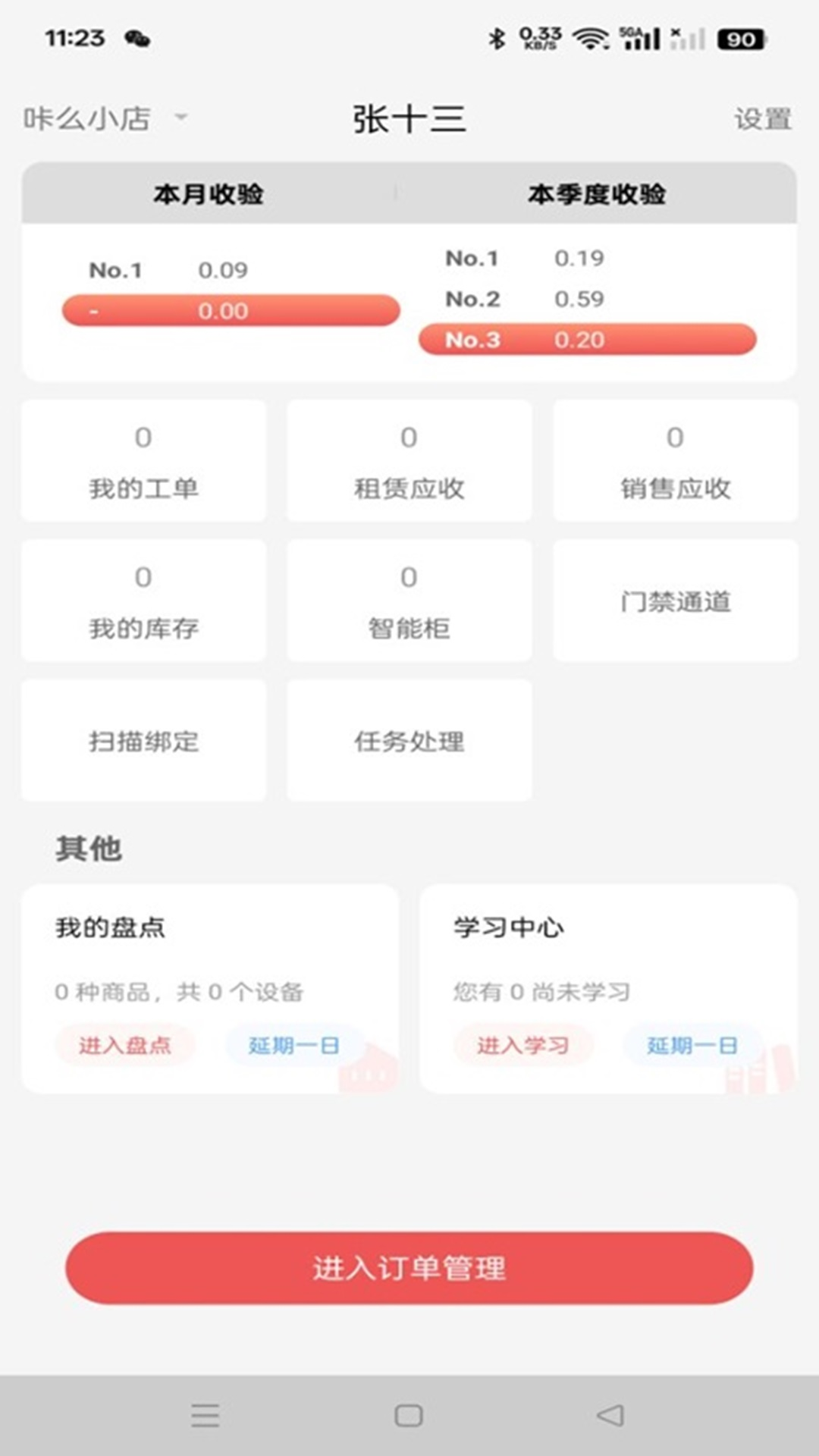The width and height of the screenshot is (819, 1456).
Task: Open the 我的工单 tile
Action: tap(143, 460)
